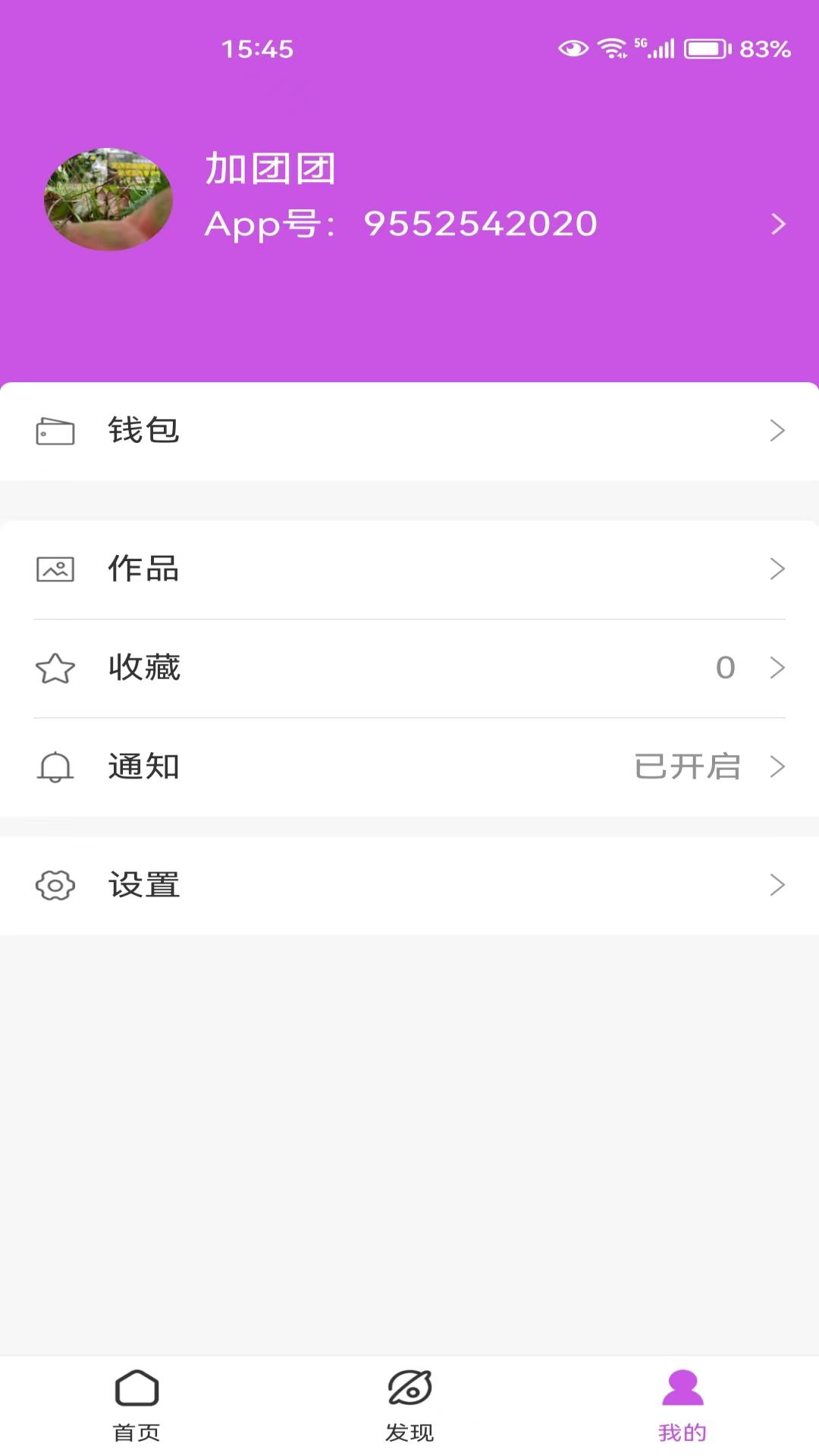819x1456 pixels.
Task: Select the 作品 picture icon
Action: tap(56, 568)
